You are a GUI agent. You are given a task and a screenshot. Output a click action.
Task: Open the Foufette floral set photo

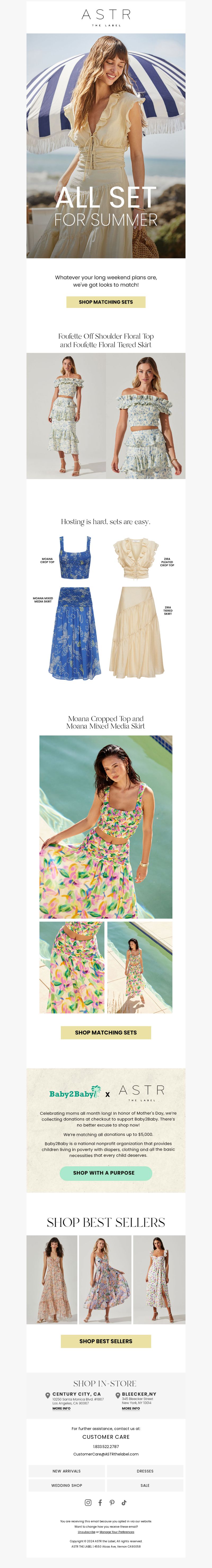click(106, 416)
